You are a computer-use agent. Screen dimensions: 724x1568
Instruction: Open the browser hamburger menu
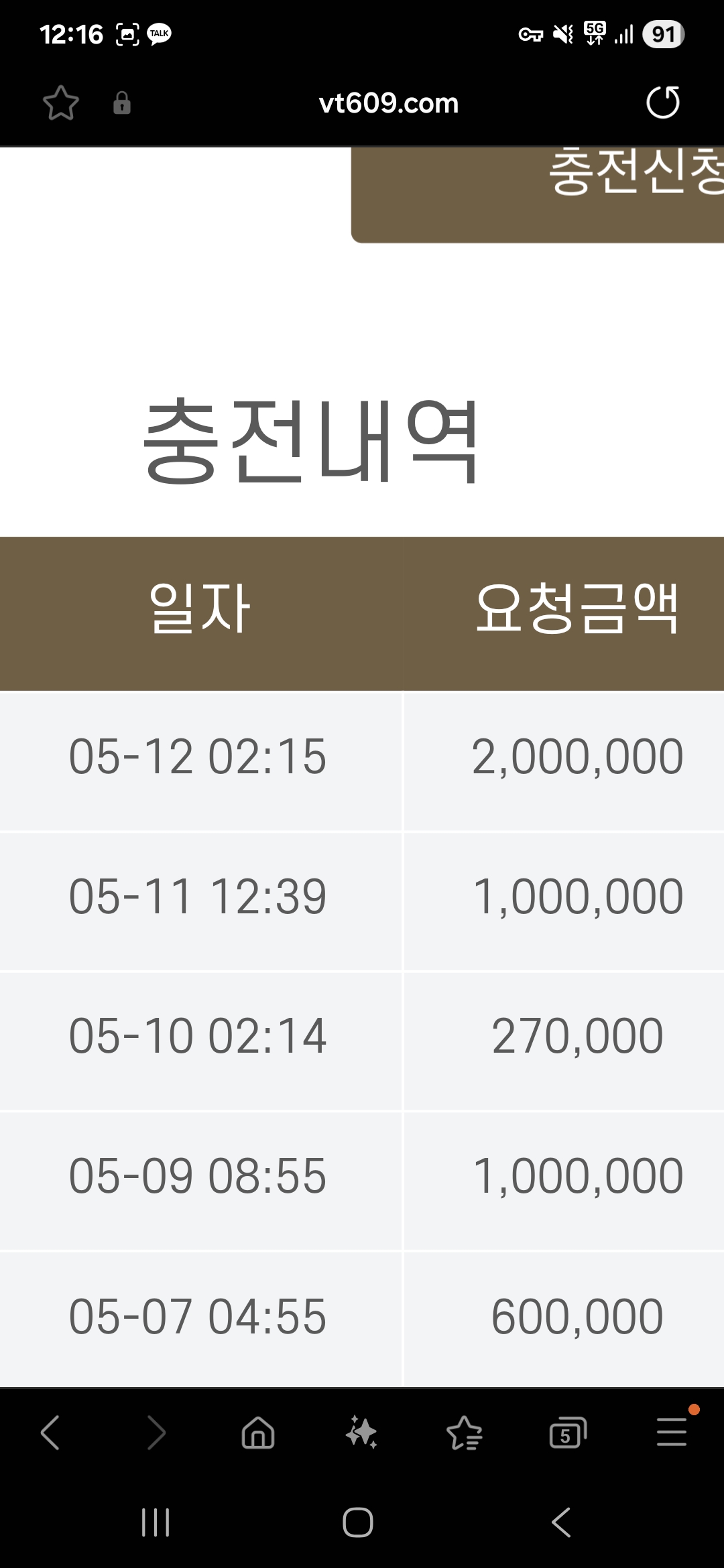[x=672, y=1431]
